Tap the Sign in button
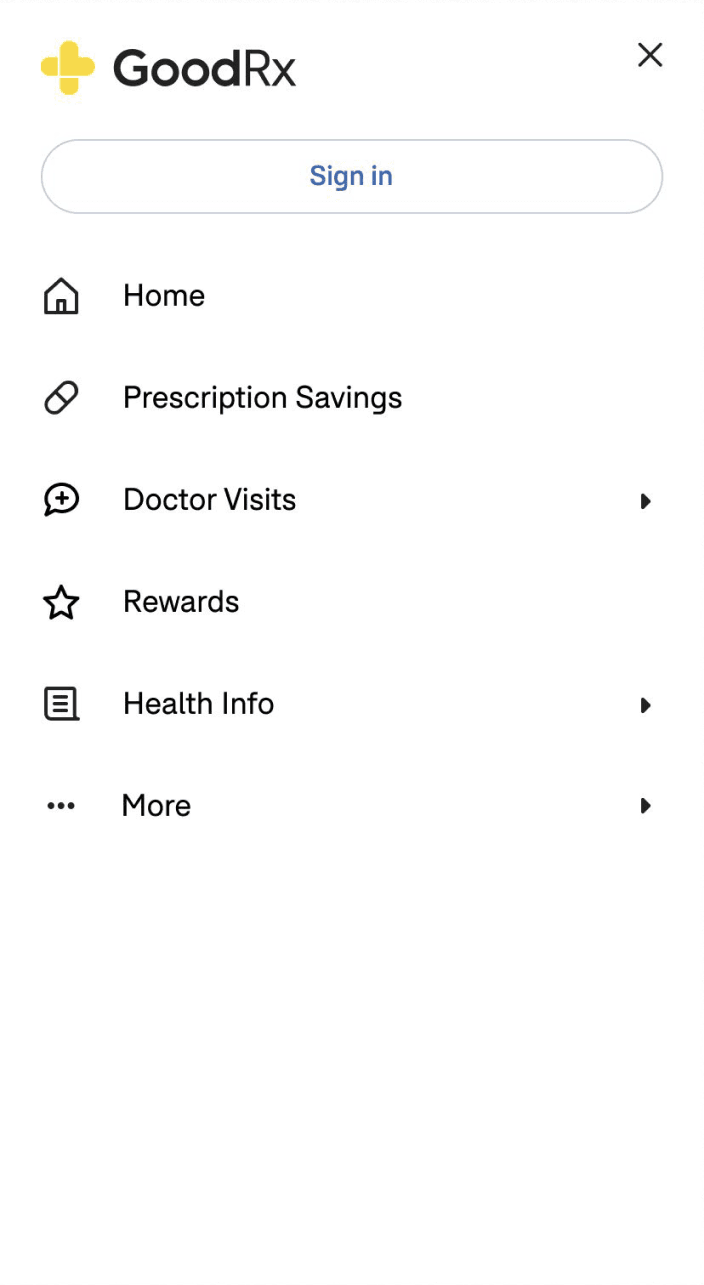Image resolution: width=704 pixels, height=1285 pixels. [x=352, y=176]
